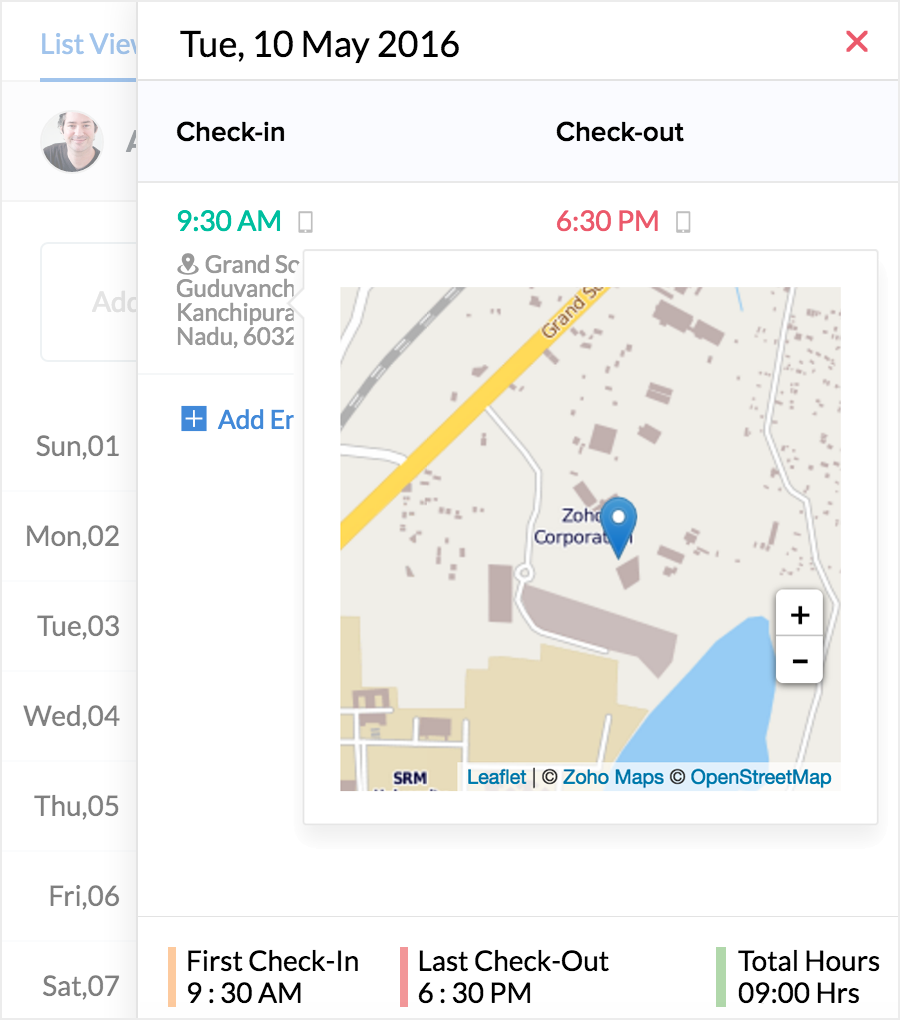
Task: Click the mobile device icon beside 6:30 PM
Action: coord(683,221)
